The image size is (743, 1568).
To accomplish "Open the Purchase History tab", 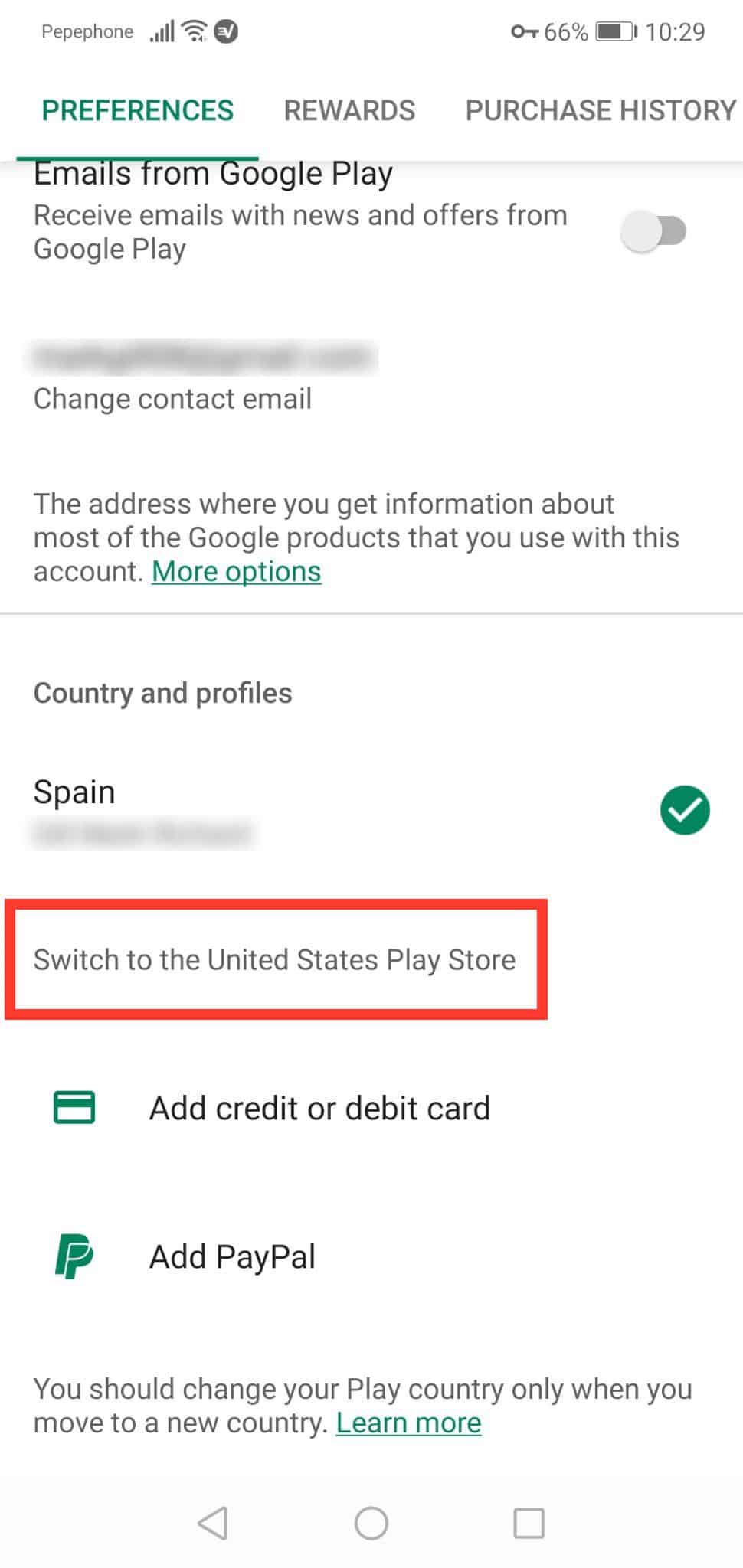I will coord(601,110).
